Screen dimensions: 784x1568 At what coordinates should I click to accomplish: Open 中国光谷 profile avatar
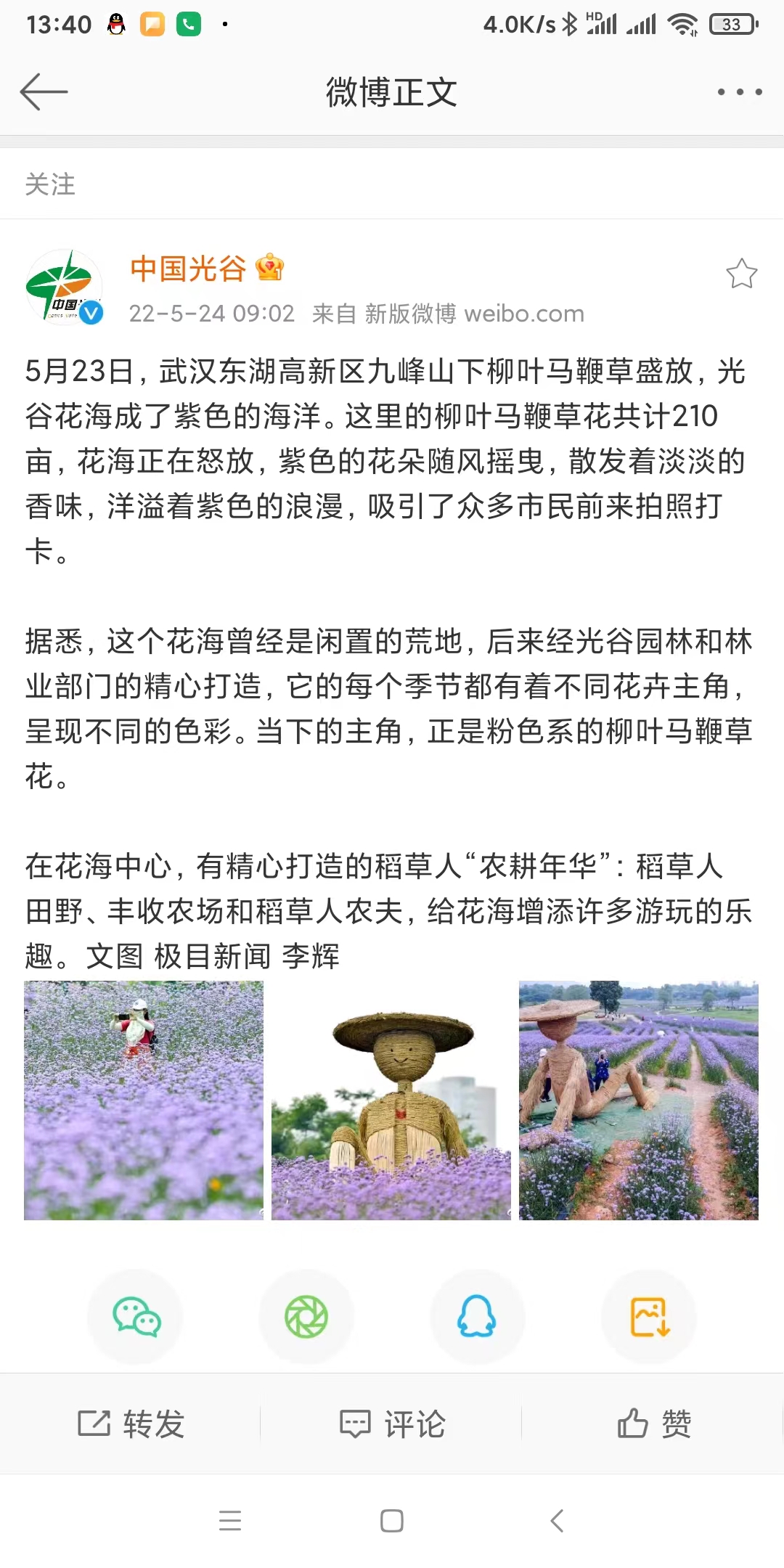click(x=64, y=287)
